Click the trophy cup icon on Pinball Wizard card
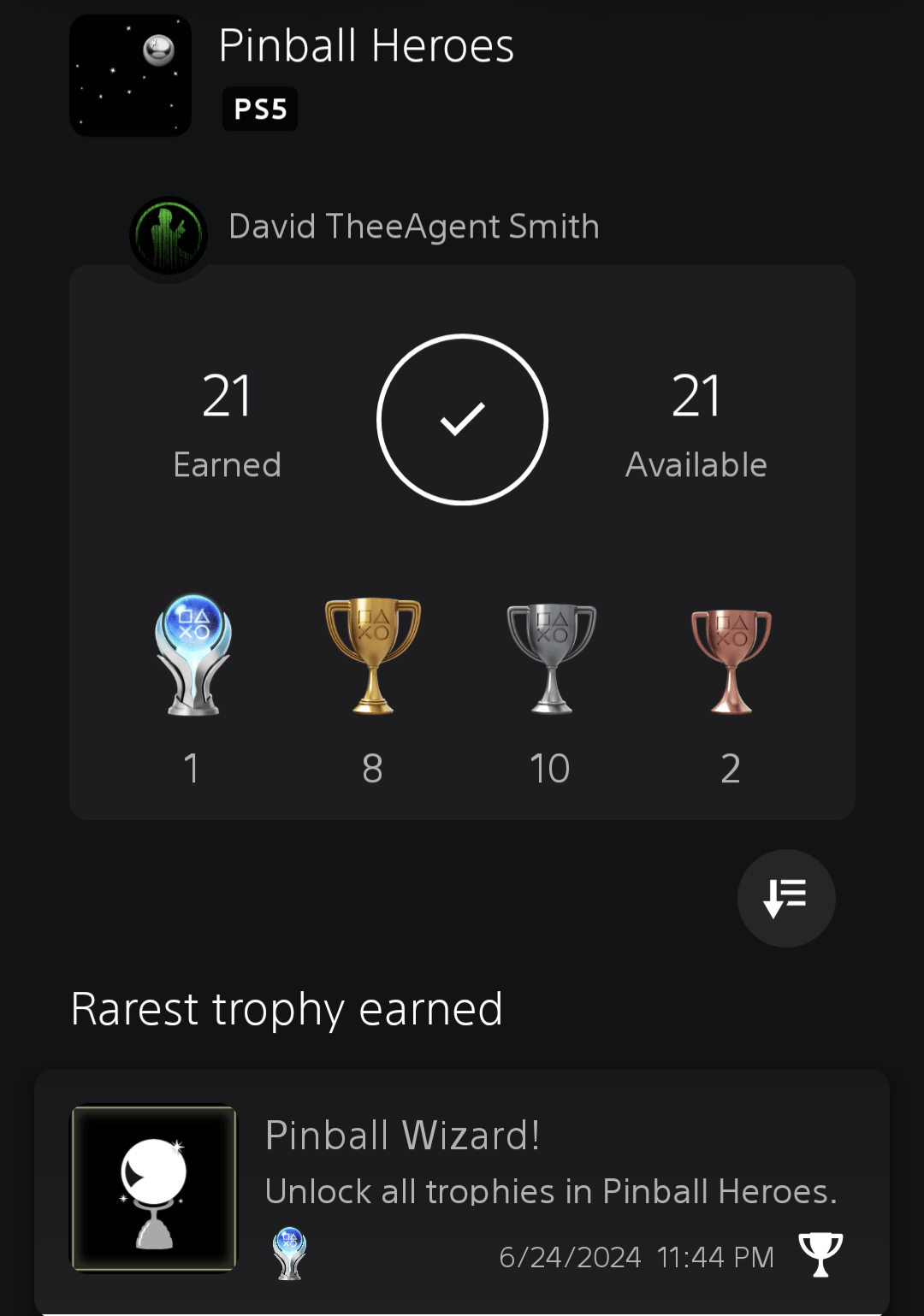Screen dimensions: 924x1316 [820, 1255]
